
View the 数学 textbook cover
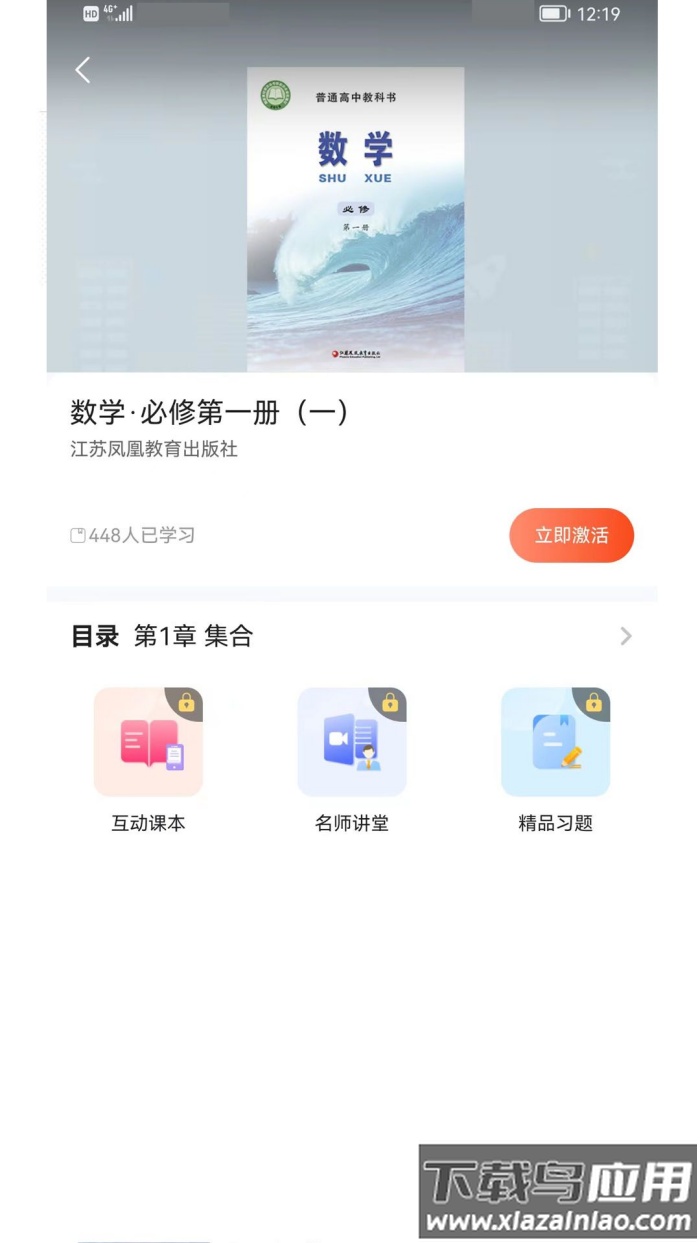point(355,220)
